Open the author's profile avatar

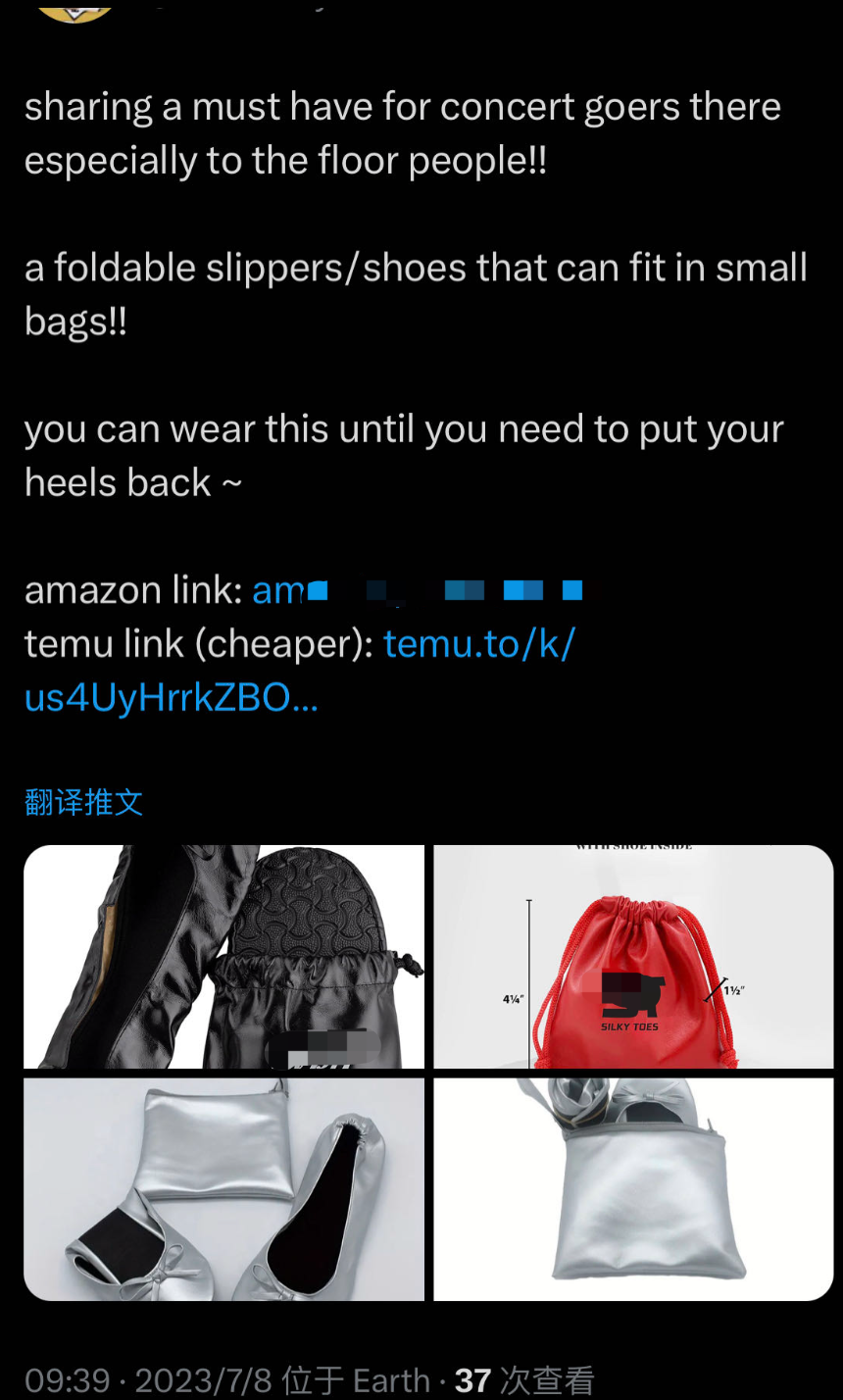(x=74, y=10)
